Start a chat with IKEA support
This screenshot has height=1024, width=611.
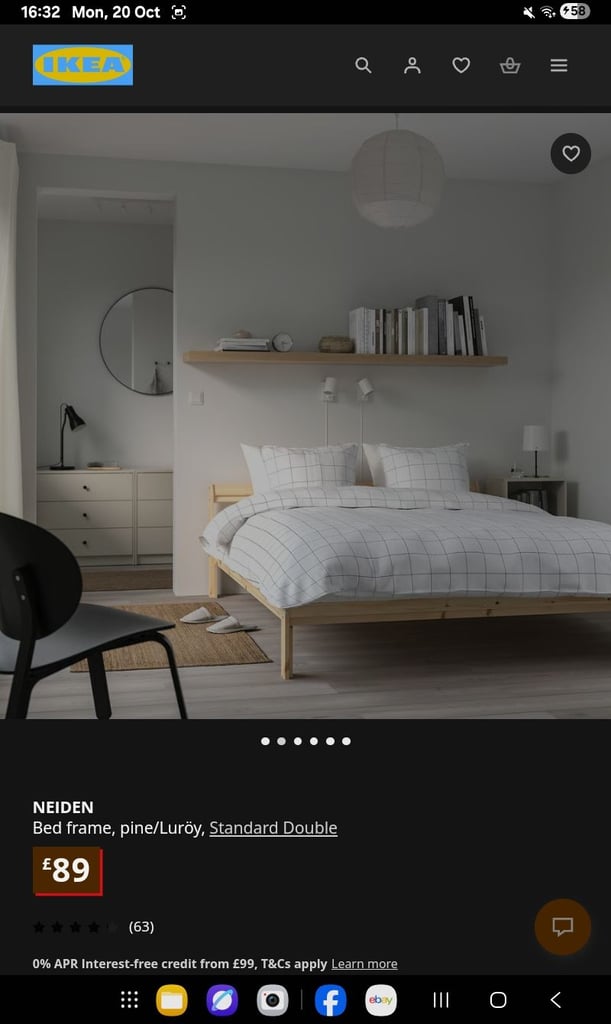[563, 926]
